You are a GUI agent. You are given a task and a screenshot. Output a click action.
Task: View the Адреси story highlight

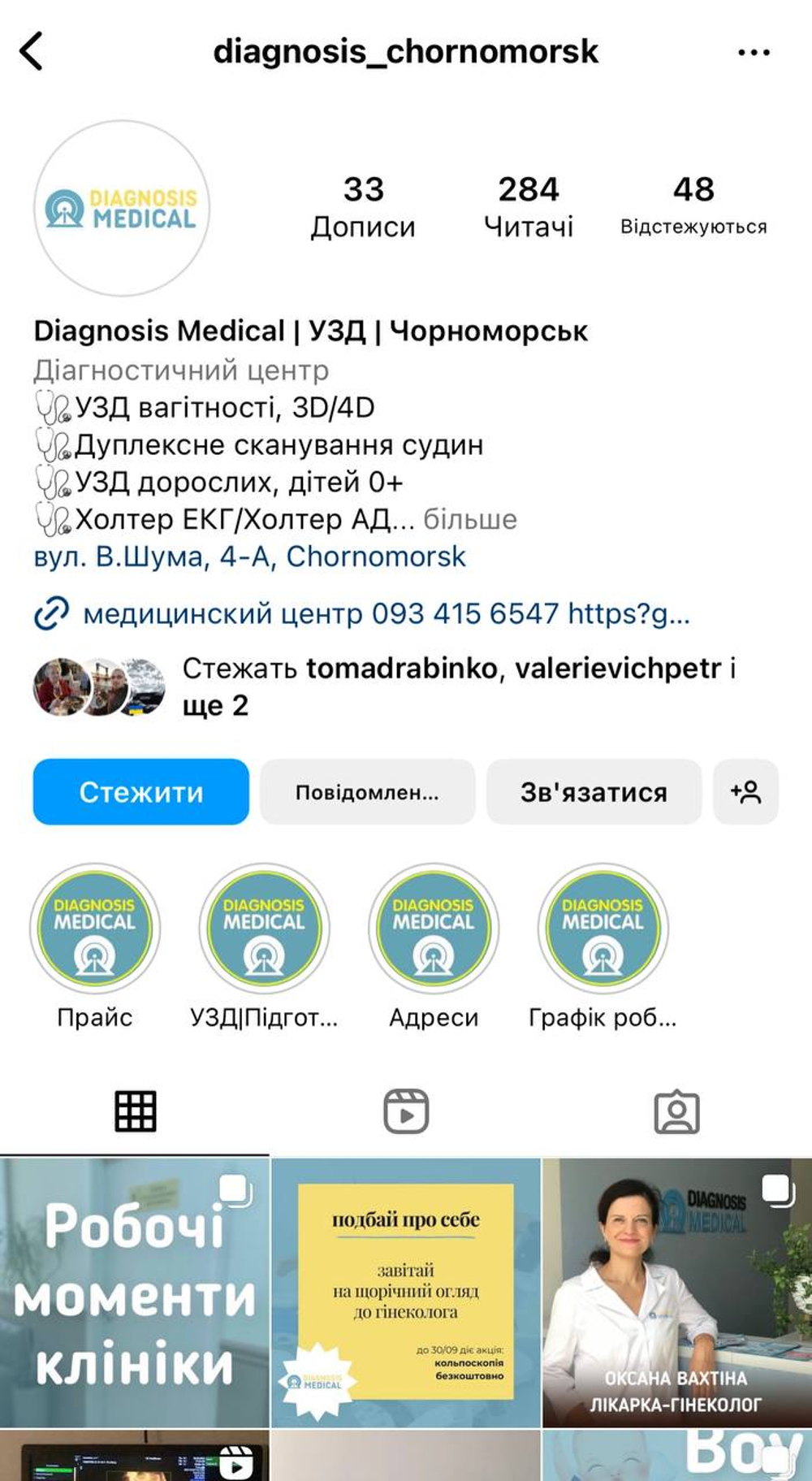pyautogui.click(x=434, y=928)
